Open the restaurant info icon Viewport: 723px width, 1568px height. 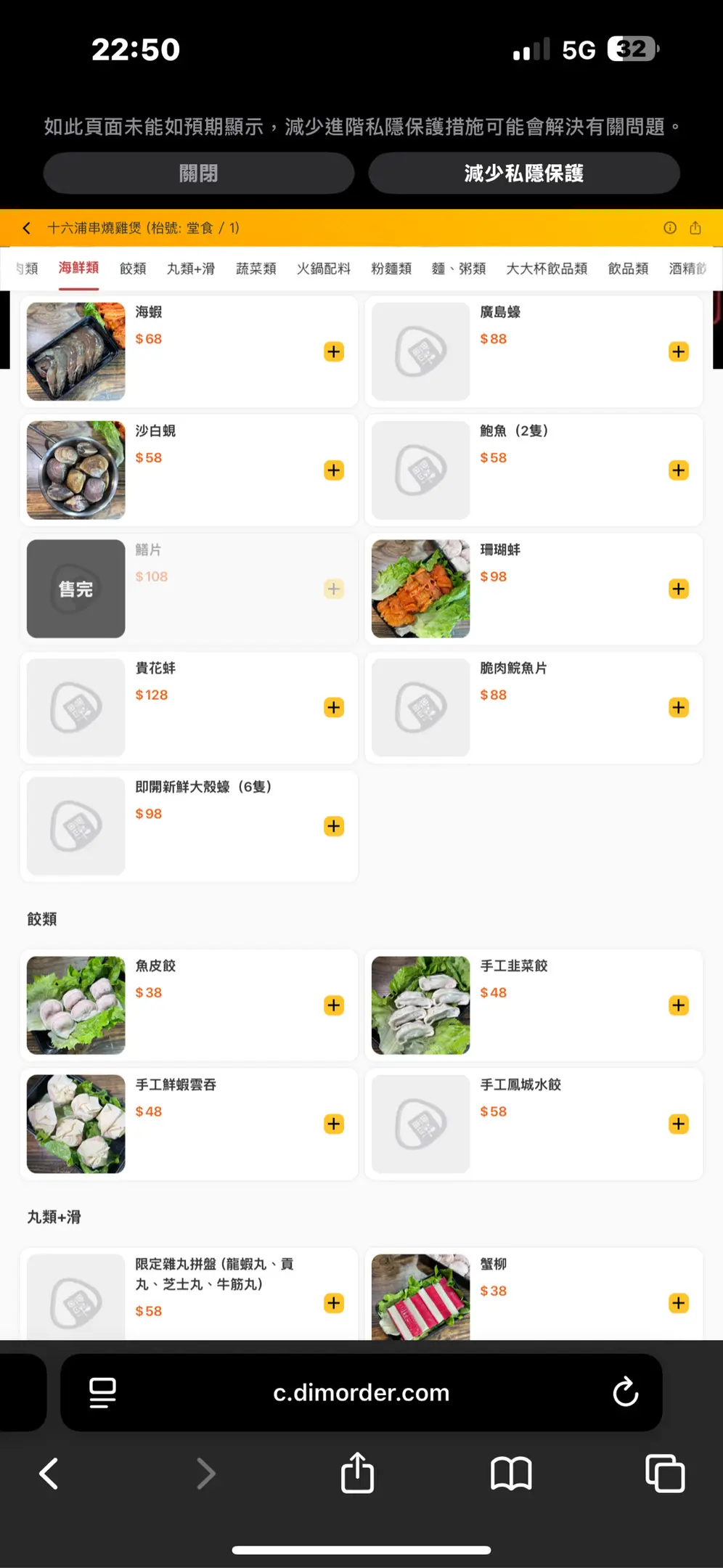pyautogui.click(x=670, y=228)
